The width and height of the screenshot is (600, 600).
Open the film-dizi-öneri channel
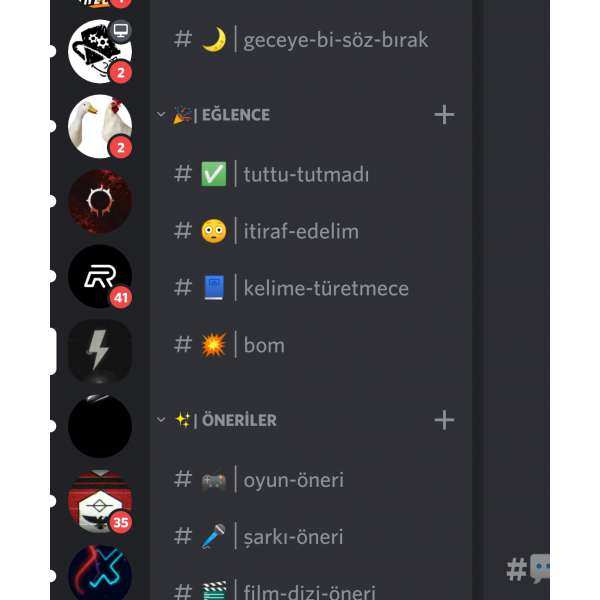pos(309,590)
